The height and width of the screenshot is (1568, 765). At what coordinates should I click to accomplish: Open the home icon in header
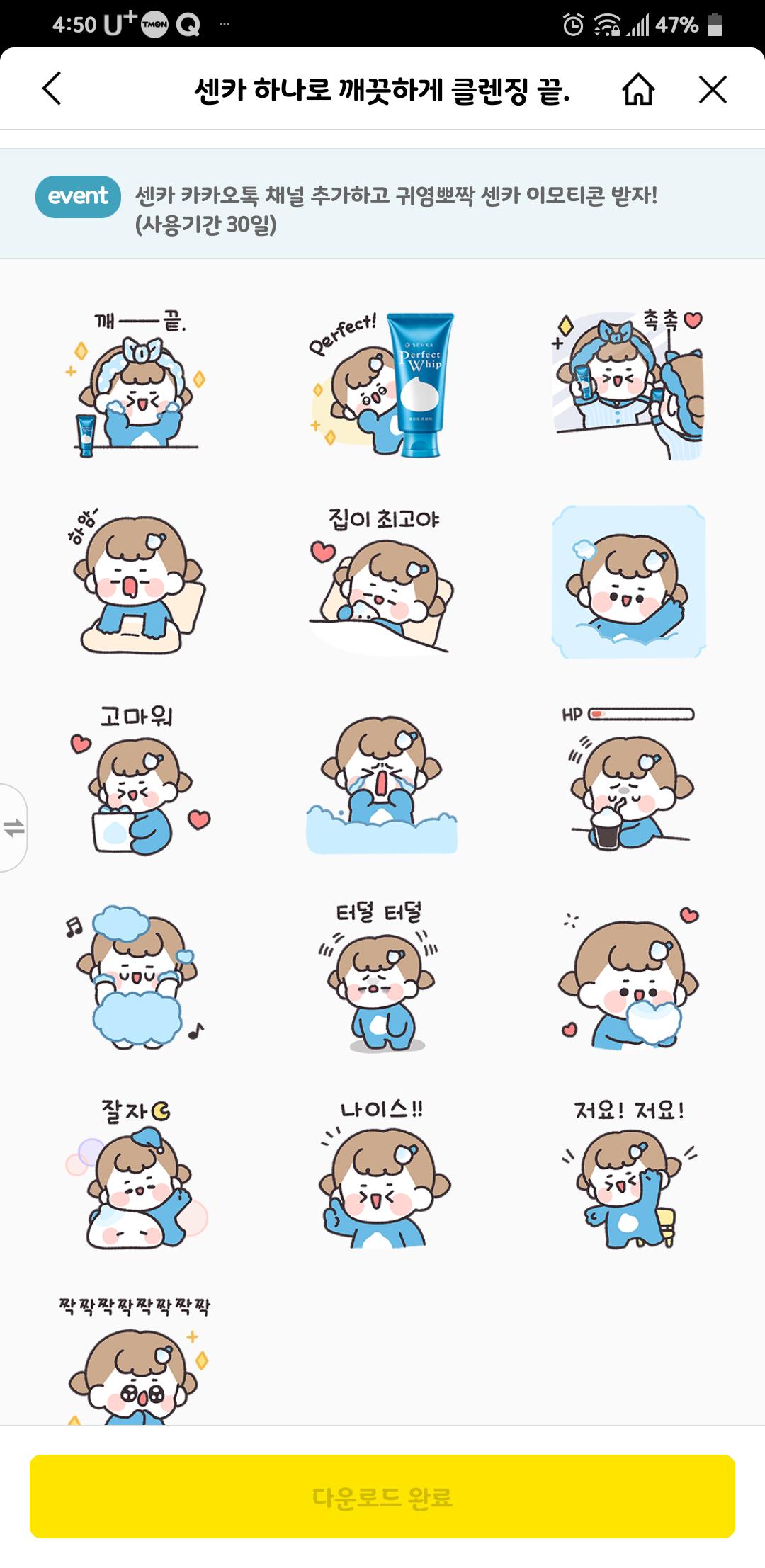(637, 90)
